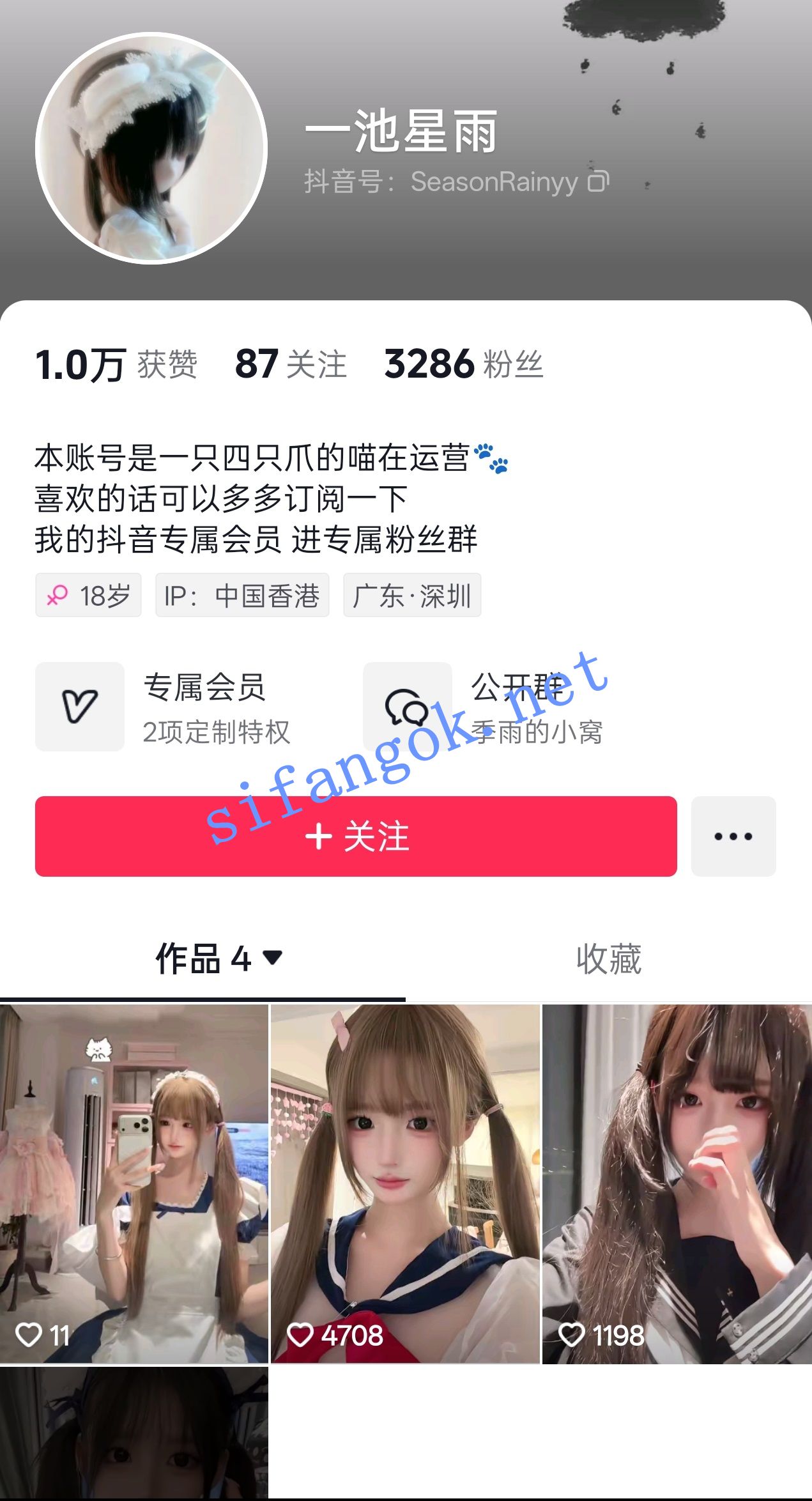812x1501 pixels.
Task: Open the fourth video in bottom row
Action: point(134,1433)
